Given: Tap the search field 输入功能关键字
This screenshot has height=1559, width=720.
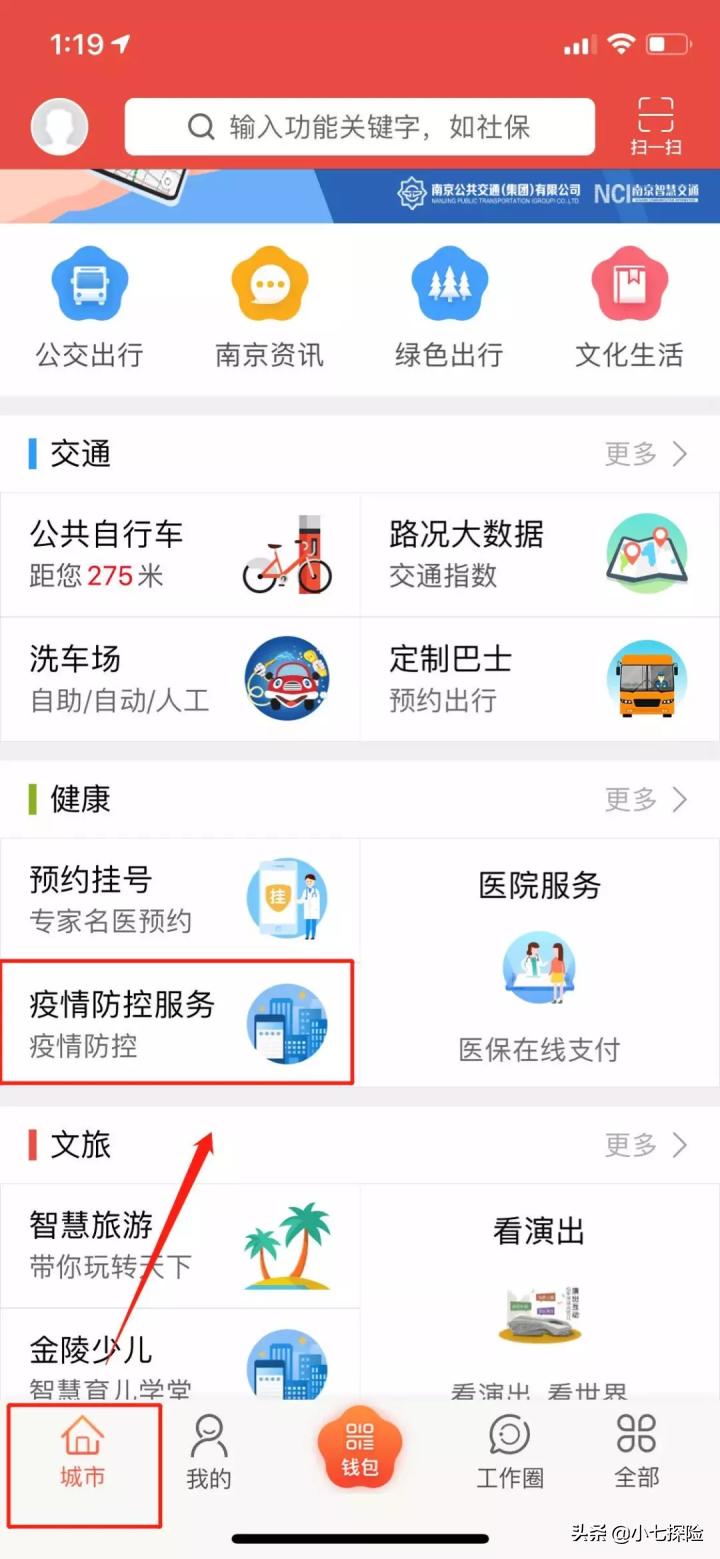Looking at the screenshot, I should tap(359, 127).
